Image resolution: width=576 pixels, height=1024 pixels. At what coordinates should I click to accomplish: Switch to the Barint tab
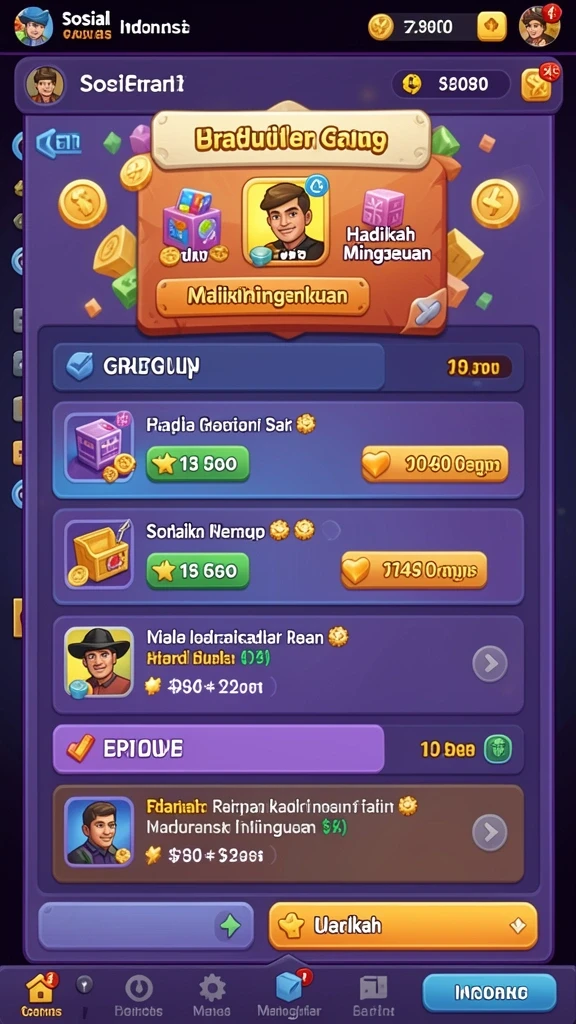(374, 995)
